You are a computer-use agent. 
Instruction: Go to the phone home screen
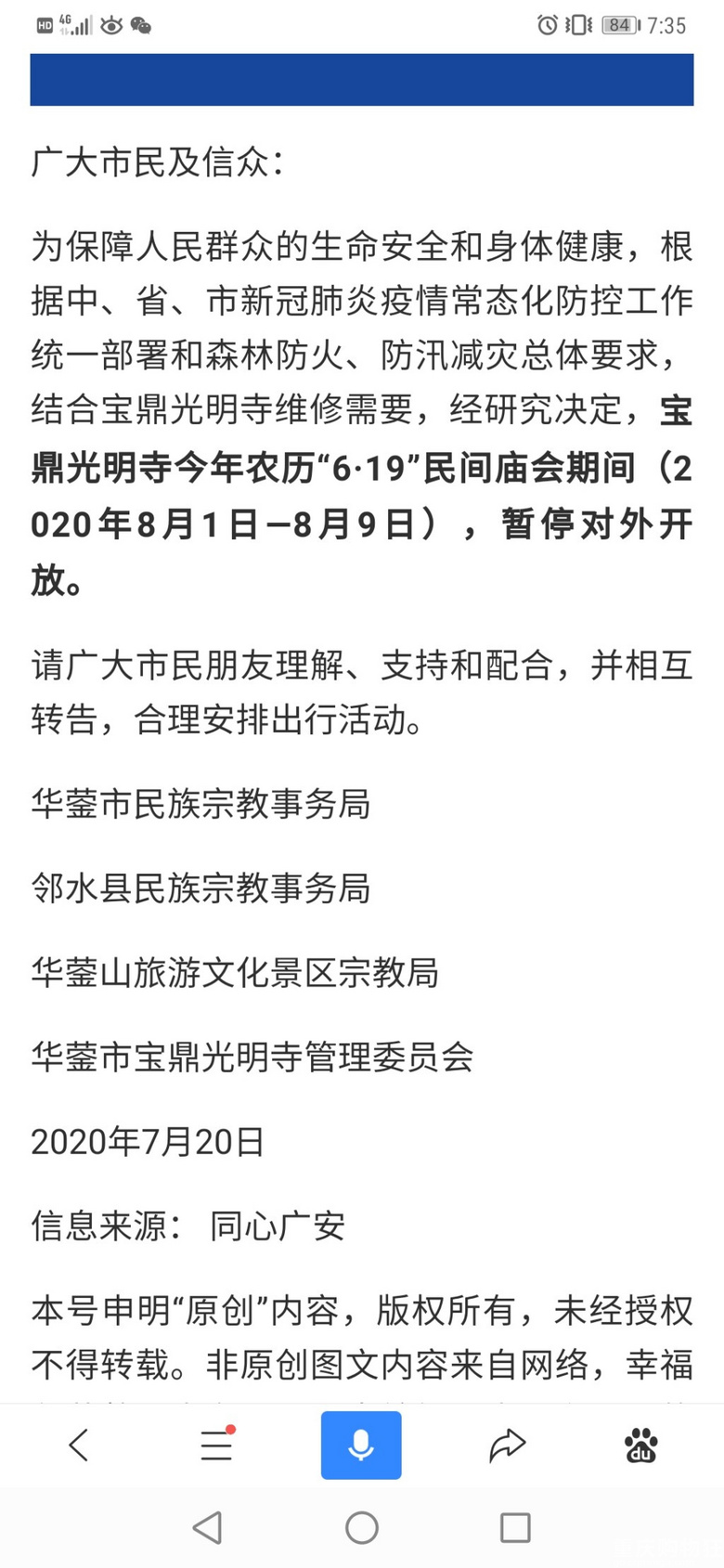(x=361, y=1527)
